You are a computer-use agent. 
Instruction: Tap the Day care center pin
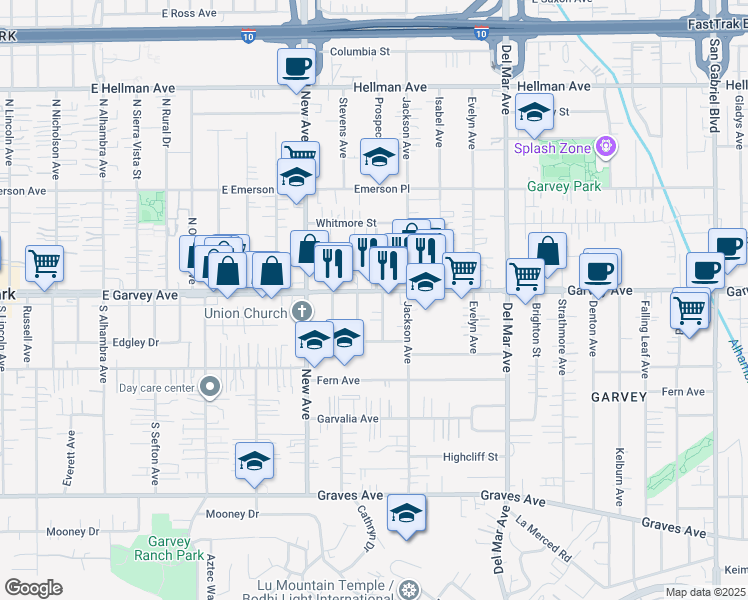[210, 387]
